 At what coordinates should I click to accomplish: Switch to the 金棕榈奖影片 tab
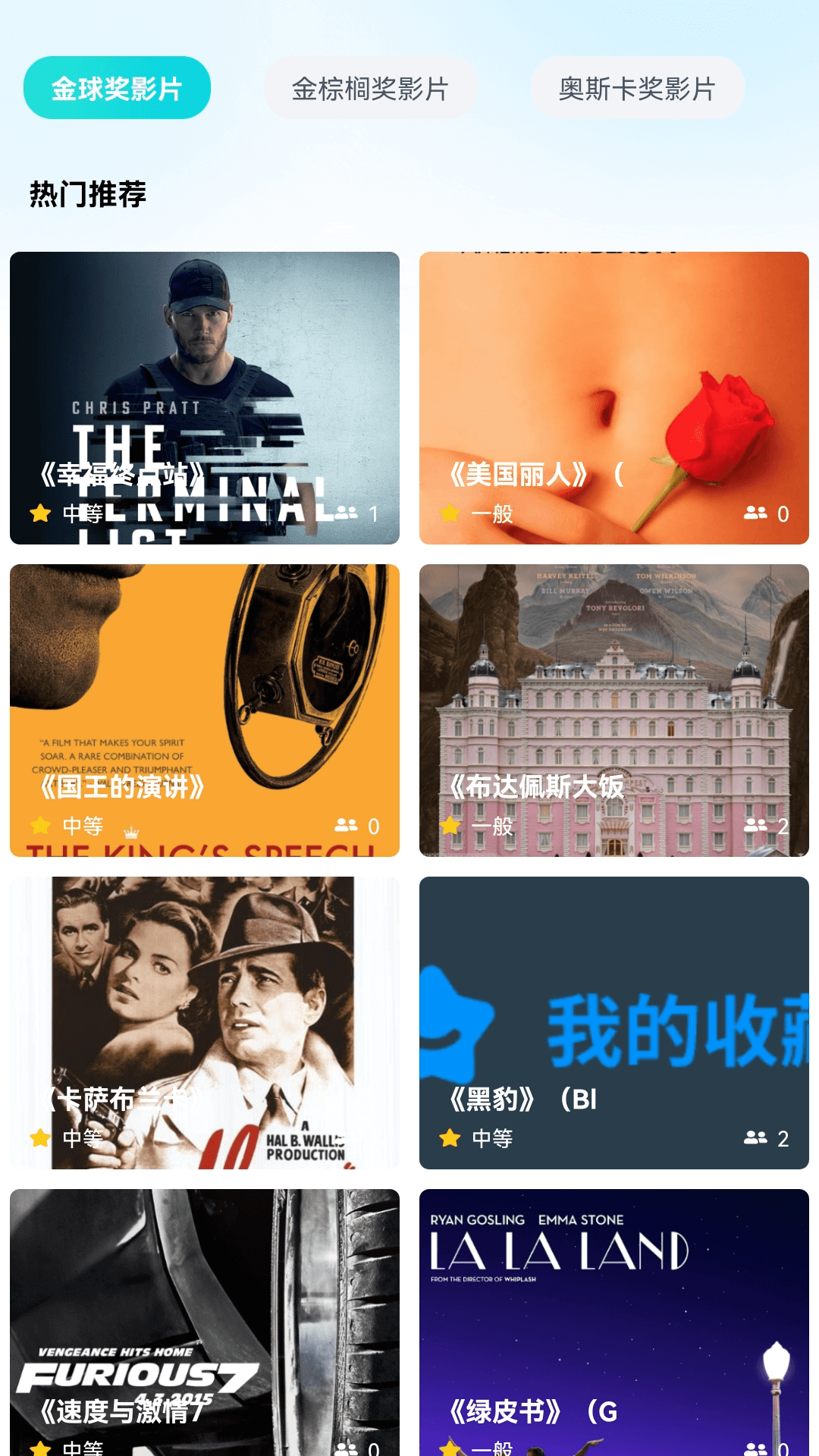pyautogui.click(x=371, y=87)
